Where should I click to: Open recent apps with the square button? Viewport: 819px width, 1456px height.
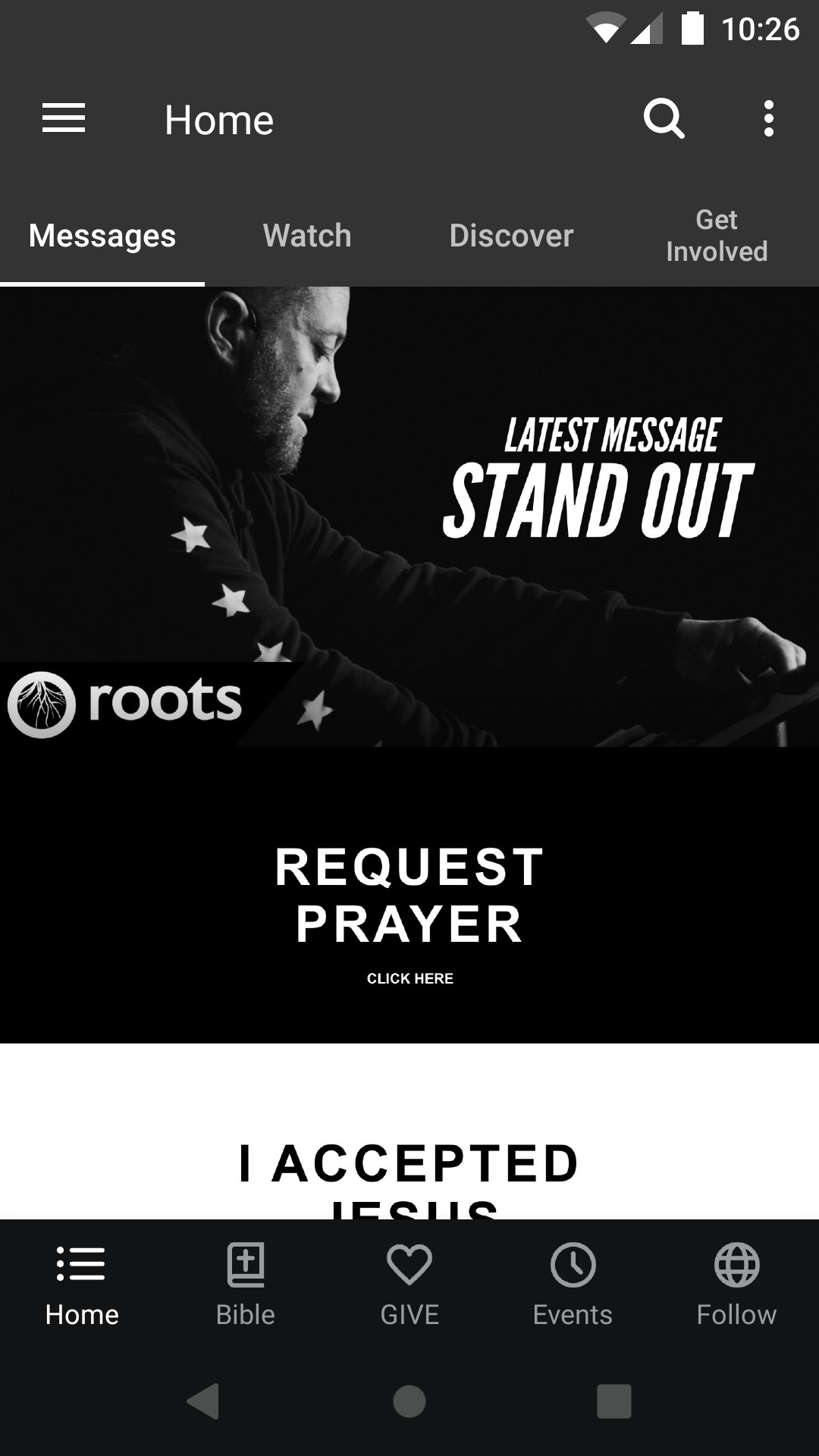(x=612, y=1401)
